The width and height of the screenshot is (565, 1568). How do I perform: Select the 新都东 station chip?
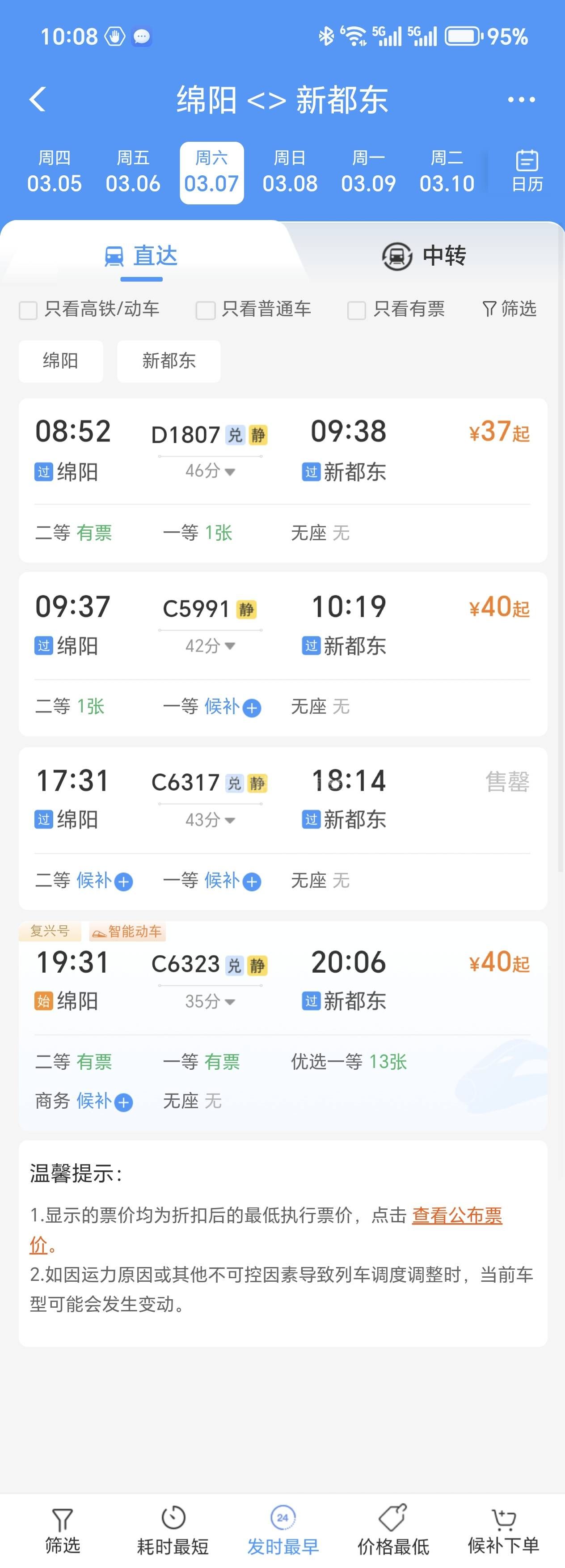(x=169, y=361)
